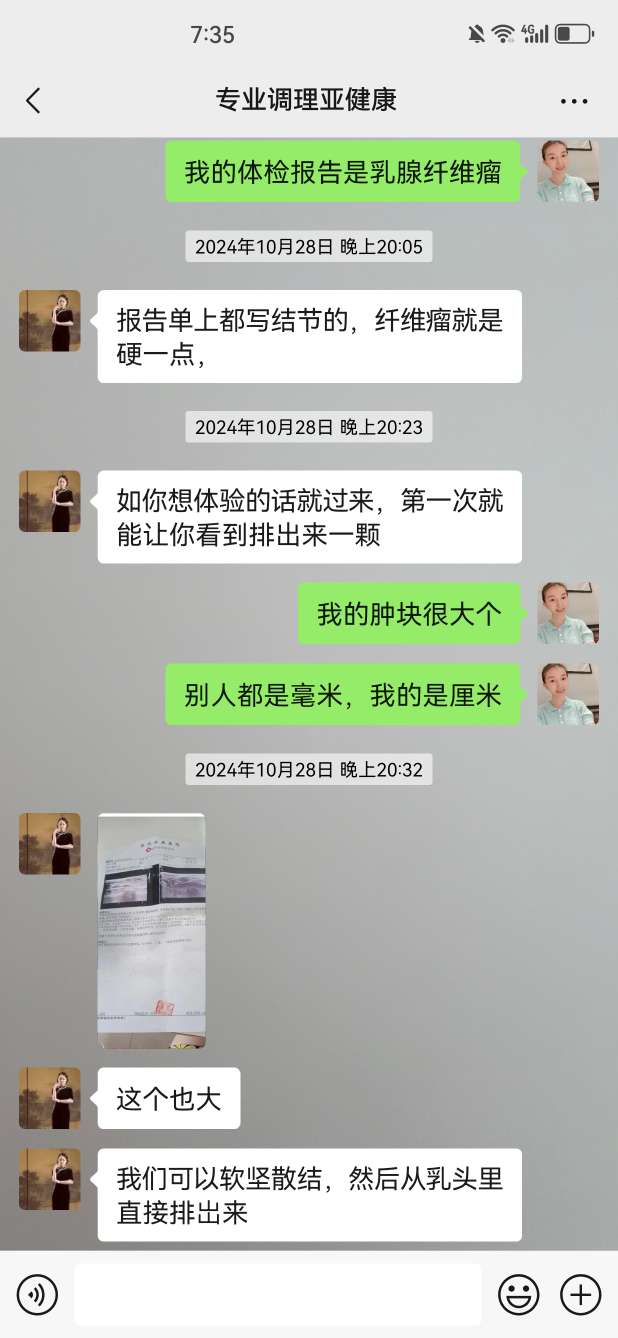Tap the message text field

click(277, 1295)
